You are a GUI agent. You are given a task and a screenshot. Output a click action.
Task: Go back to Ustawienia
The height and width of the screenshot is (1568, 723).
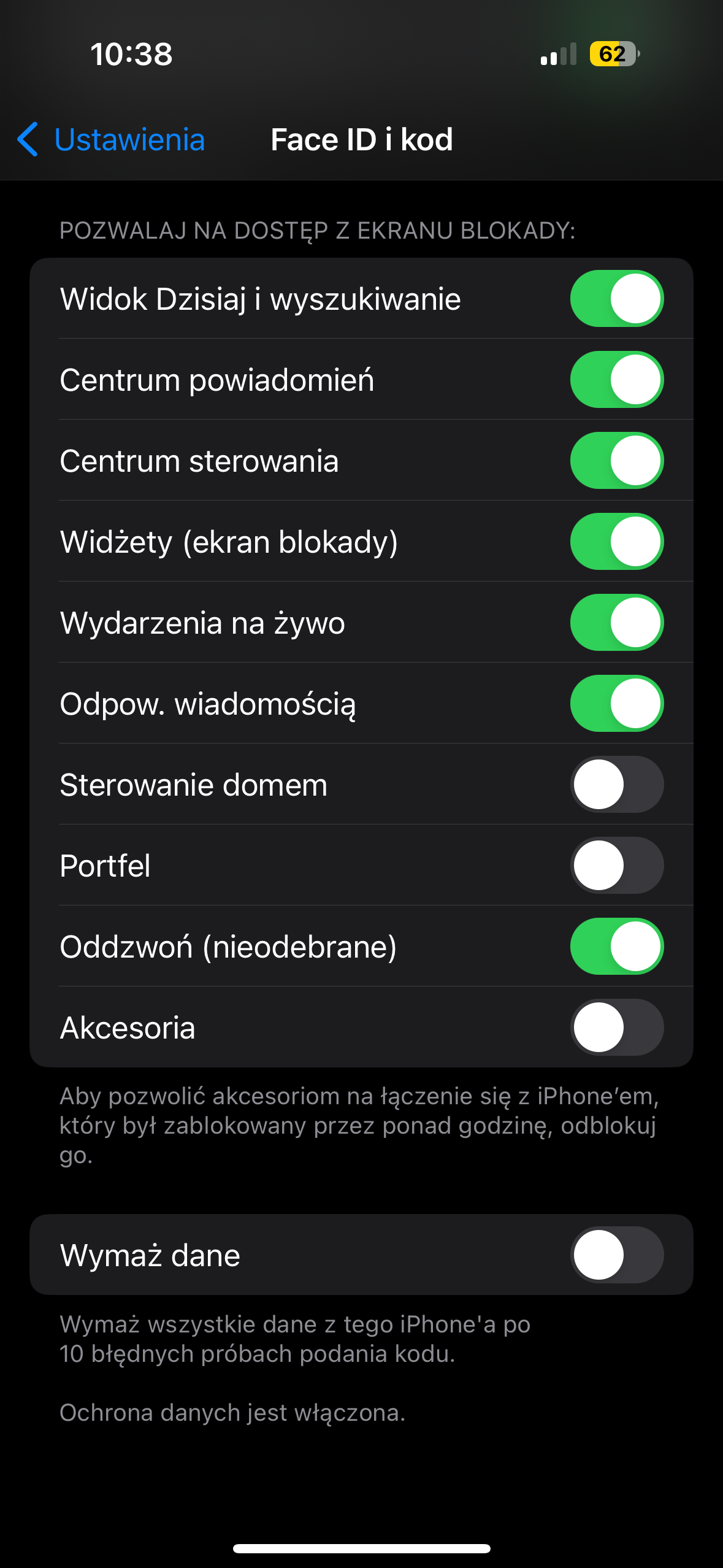coord(112,140)
